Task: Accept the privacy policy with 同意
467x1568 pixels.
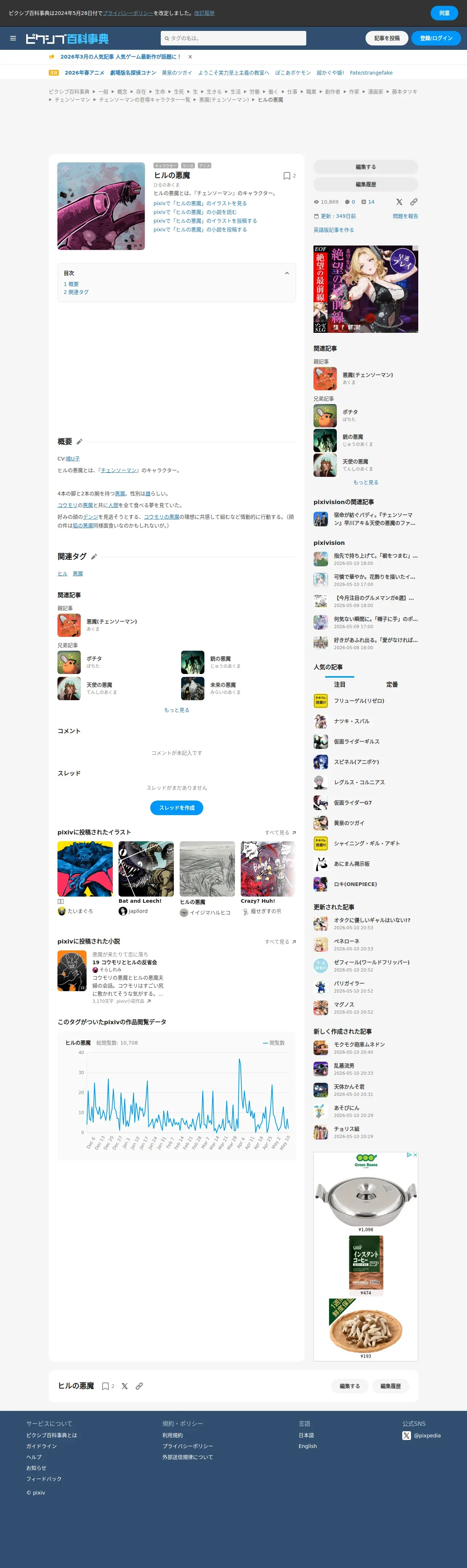Action: click(x=444, y=13)
